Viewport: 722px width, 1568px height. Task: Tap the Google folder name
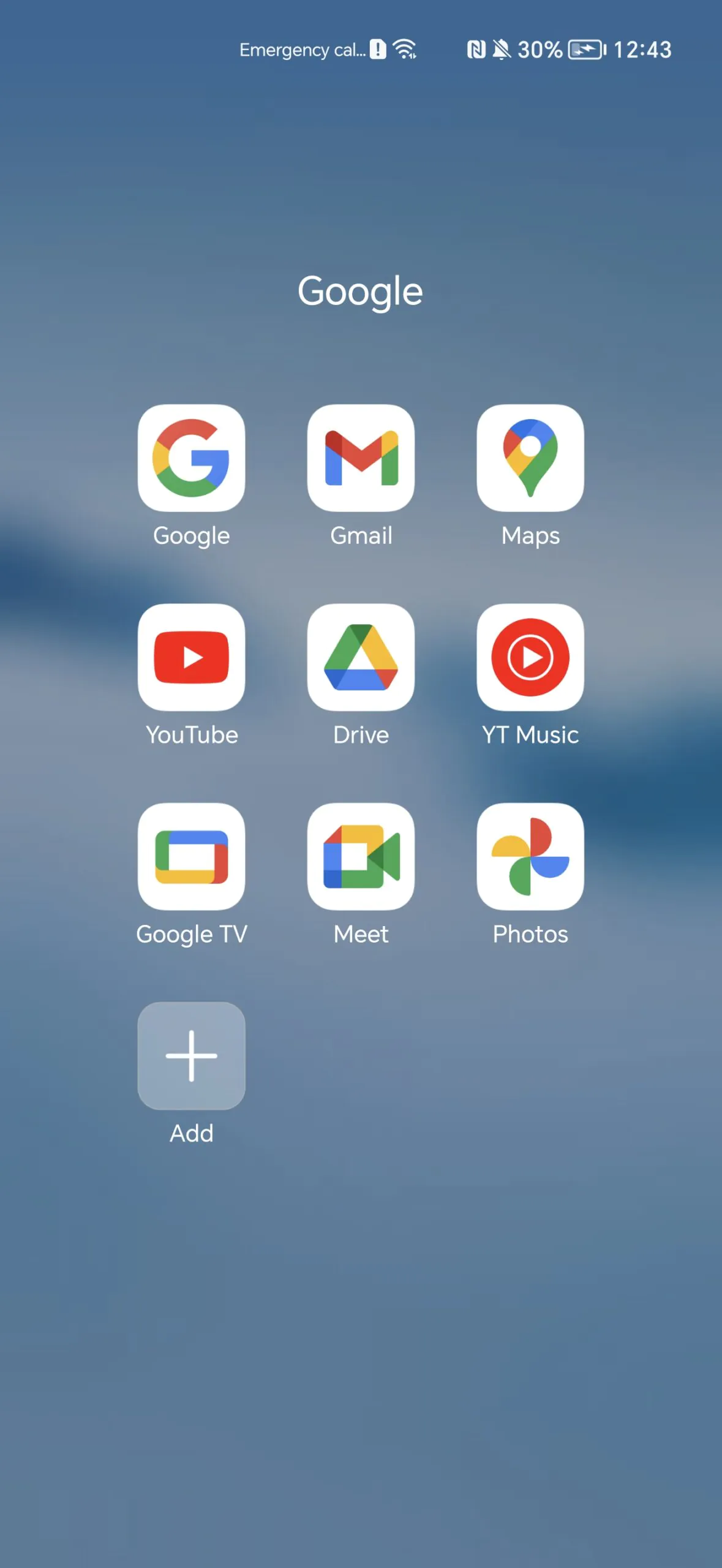point(360,291)
